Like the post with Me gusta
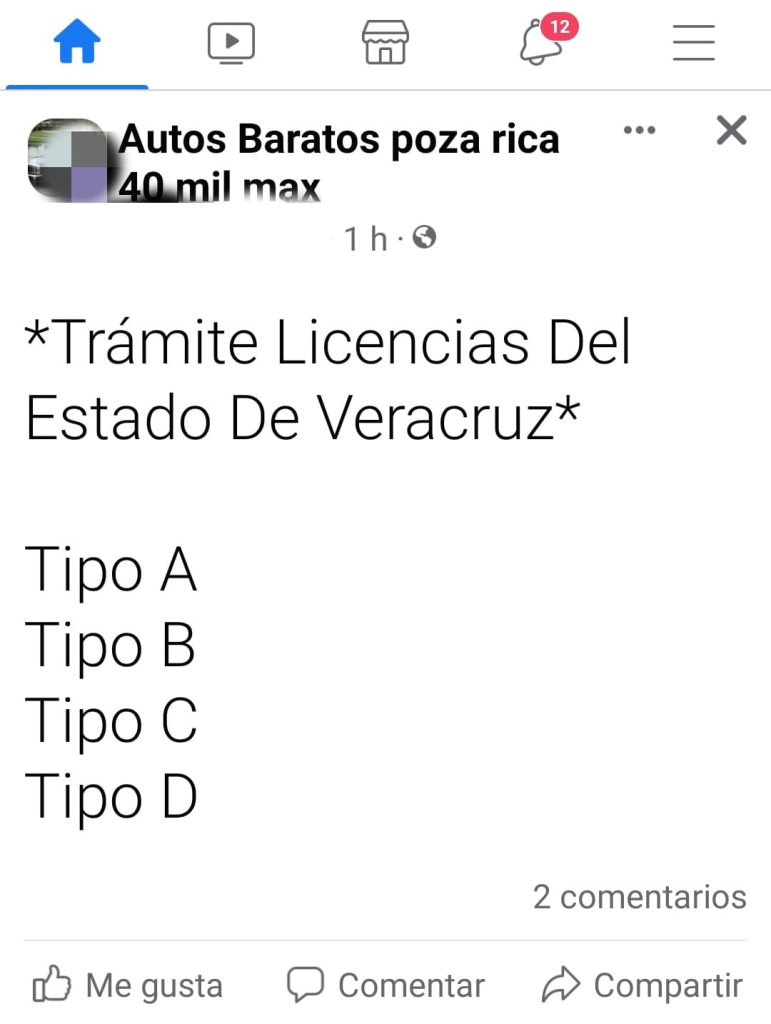This screenshot has height=1024, width=771. [128, 986]
